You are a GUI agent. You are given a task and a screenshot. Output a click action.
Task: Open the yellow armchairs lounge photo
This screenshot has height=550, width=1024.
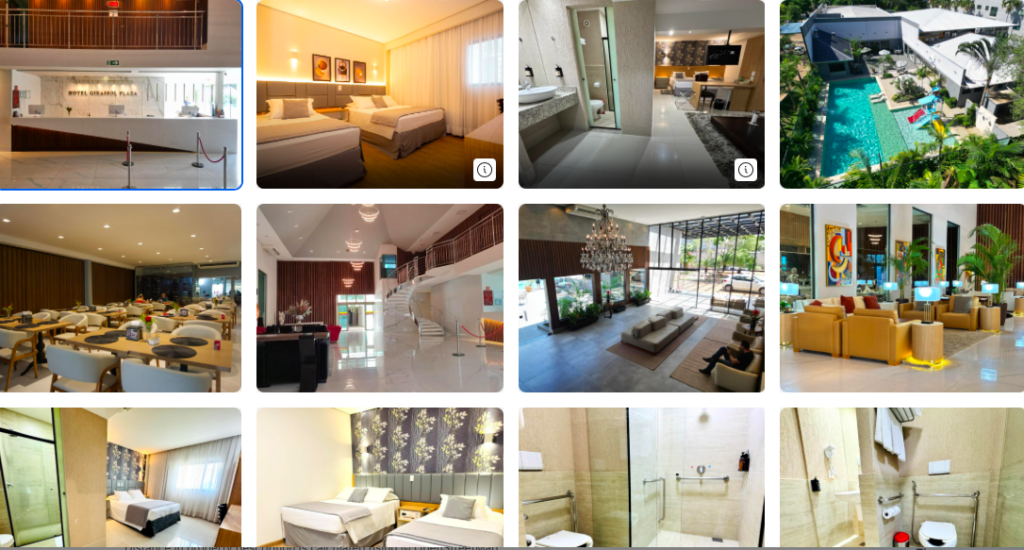(x=902, y=298)
